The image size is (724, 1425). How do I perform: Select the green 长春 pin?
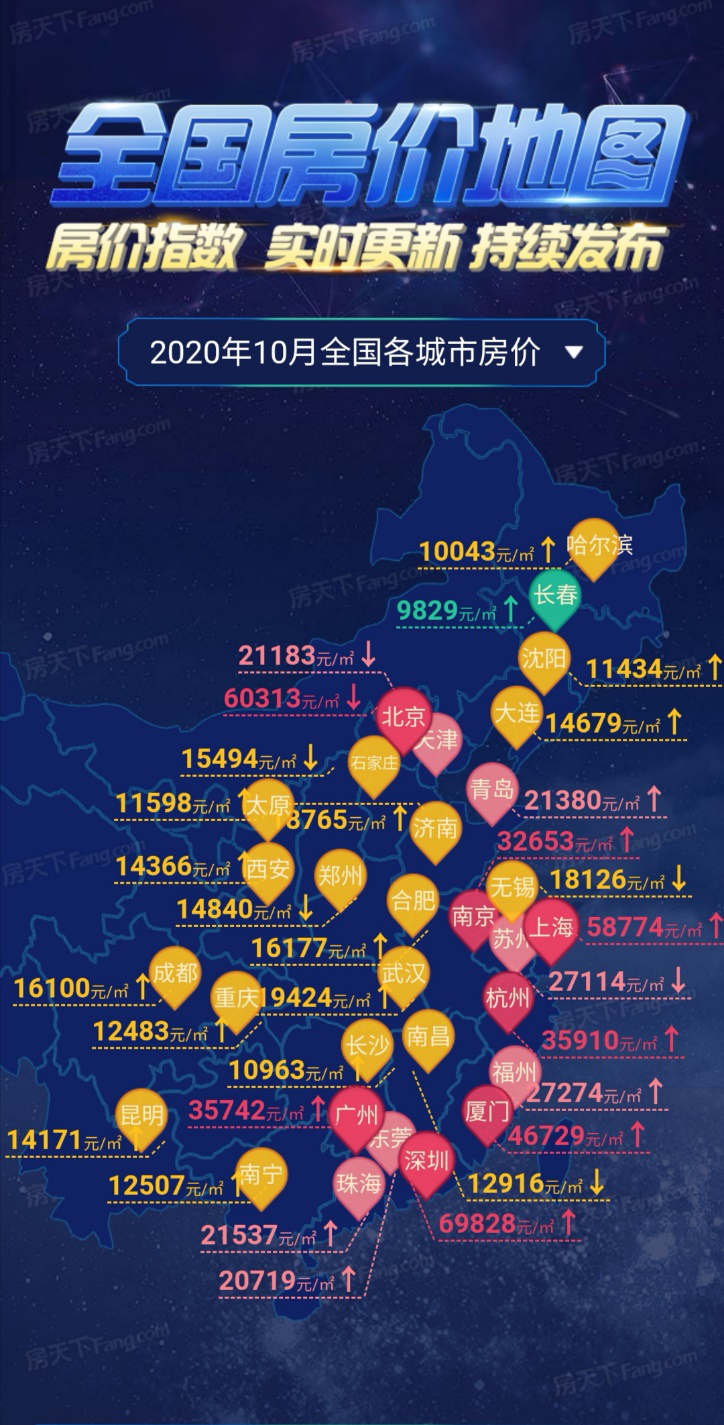(555, 596)
